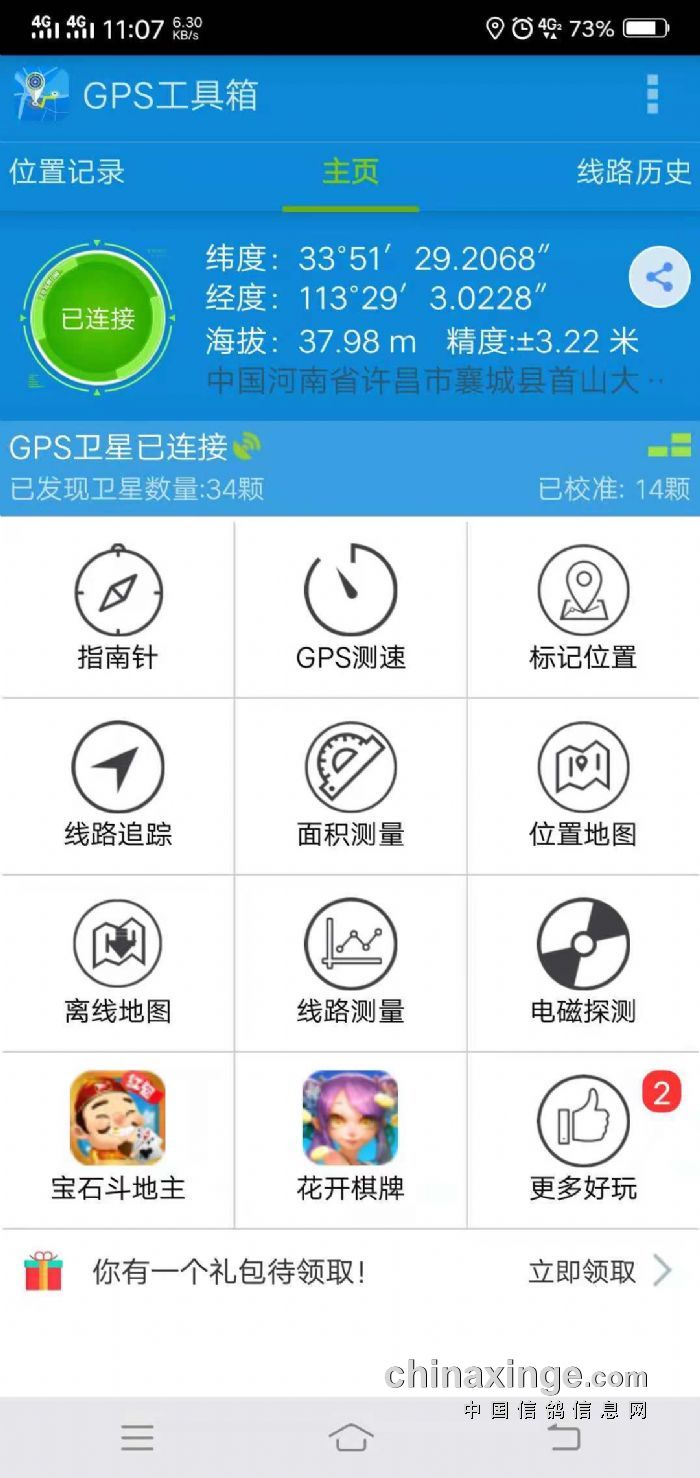Switch to the 线路历史 tab

[x=633, y=172]
